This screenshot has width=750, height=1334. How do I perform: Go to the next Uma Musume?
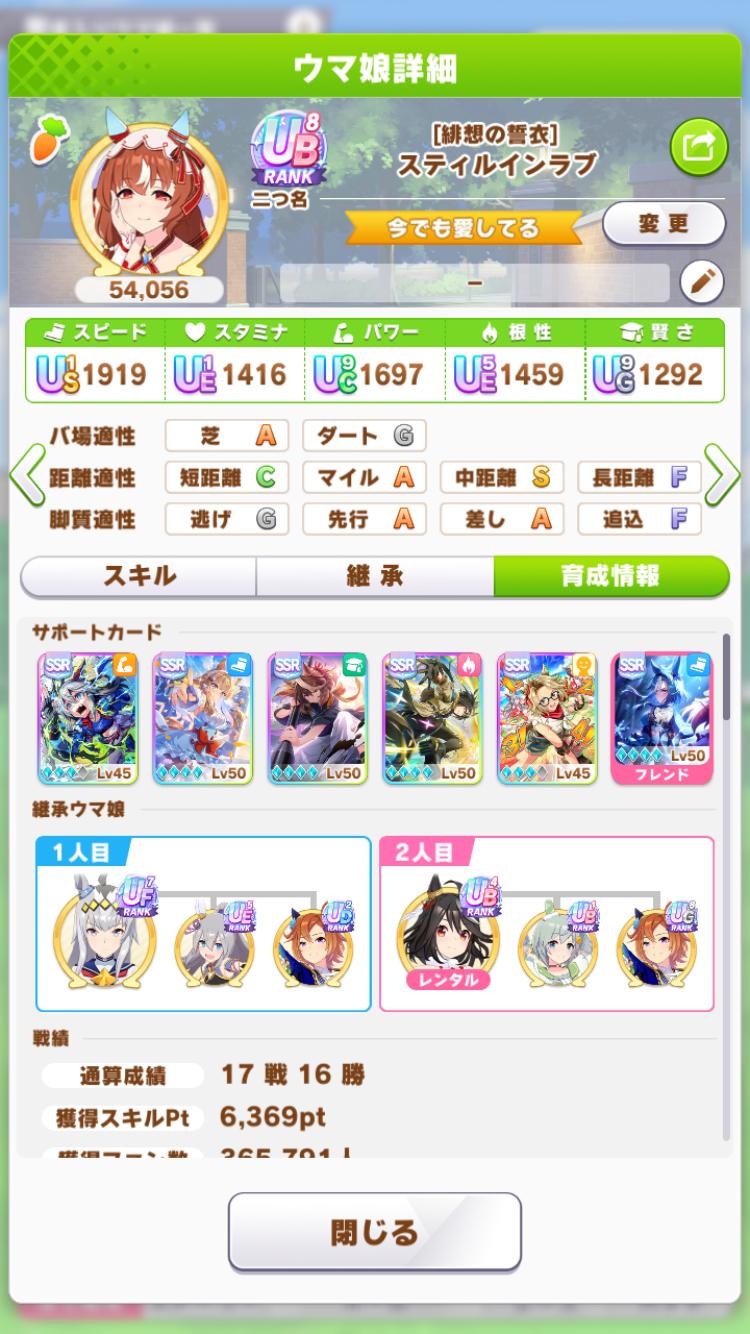[722, 477]
